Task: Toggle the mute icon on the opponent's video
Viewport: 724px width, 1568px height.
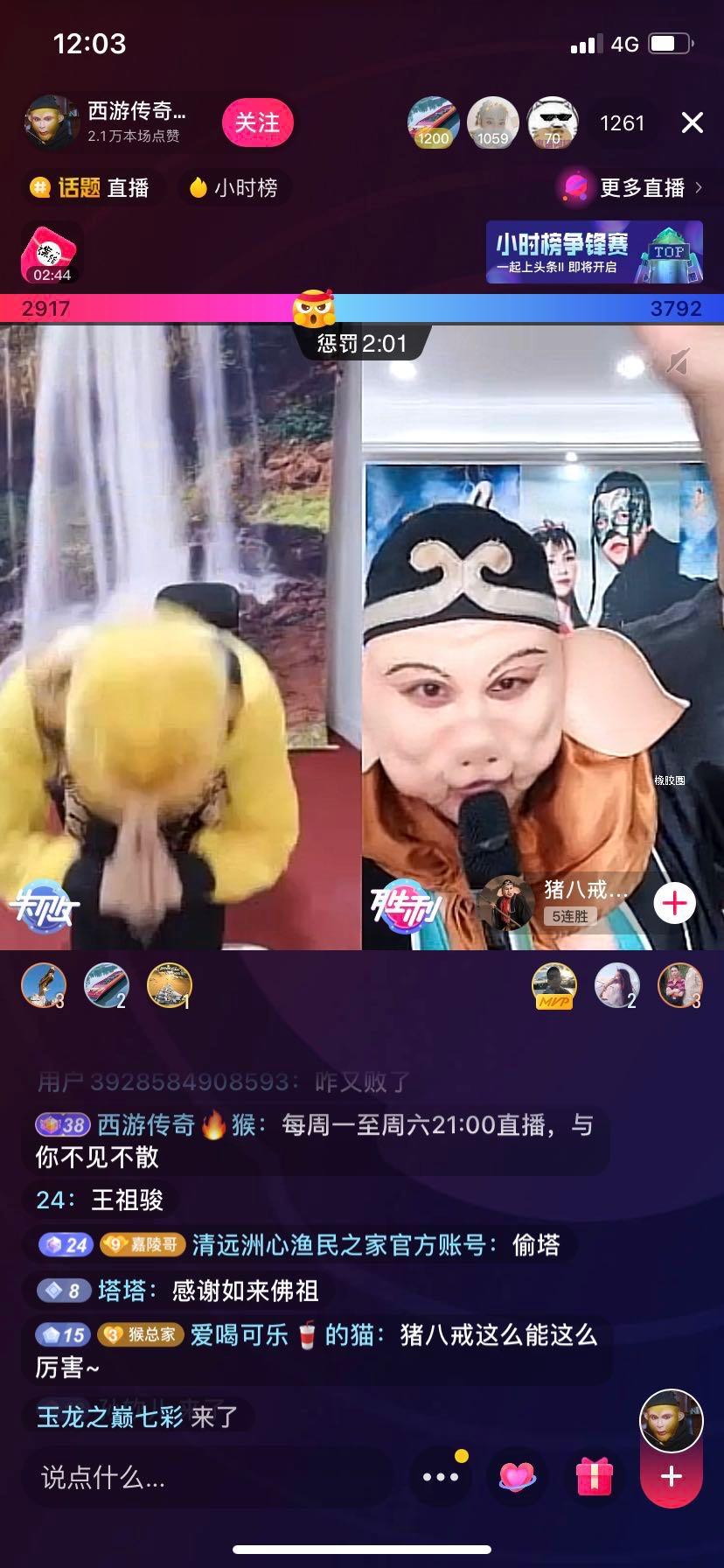Action: click(677, 361)
